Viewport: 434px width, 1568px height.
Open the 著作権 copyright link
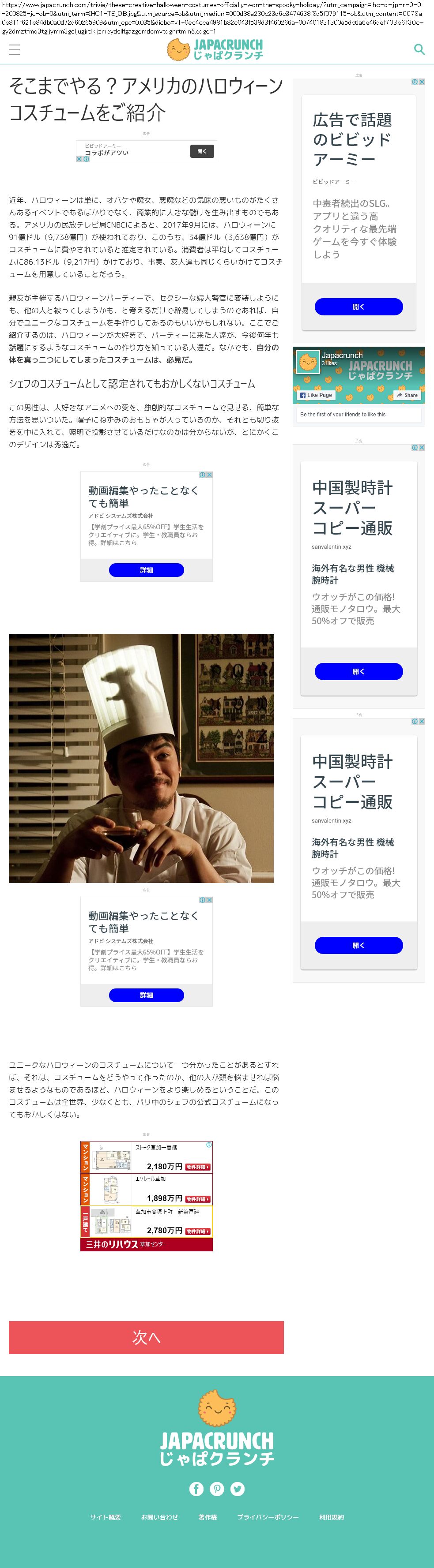click(207, 1517)
